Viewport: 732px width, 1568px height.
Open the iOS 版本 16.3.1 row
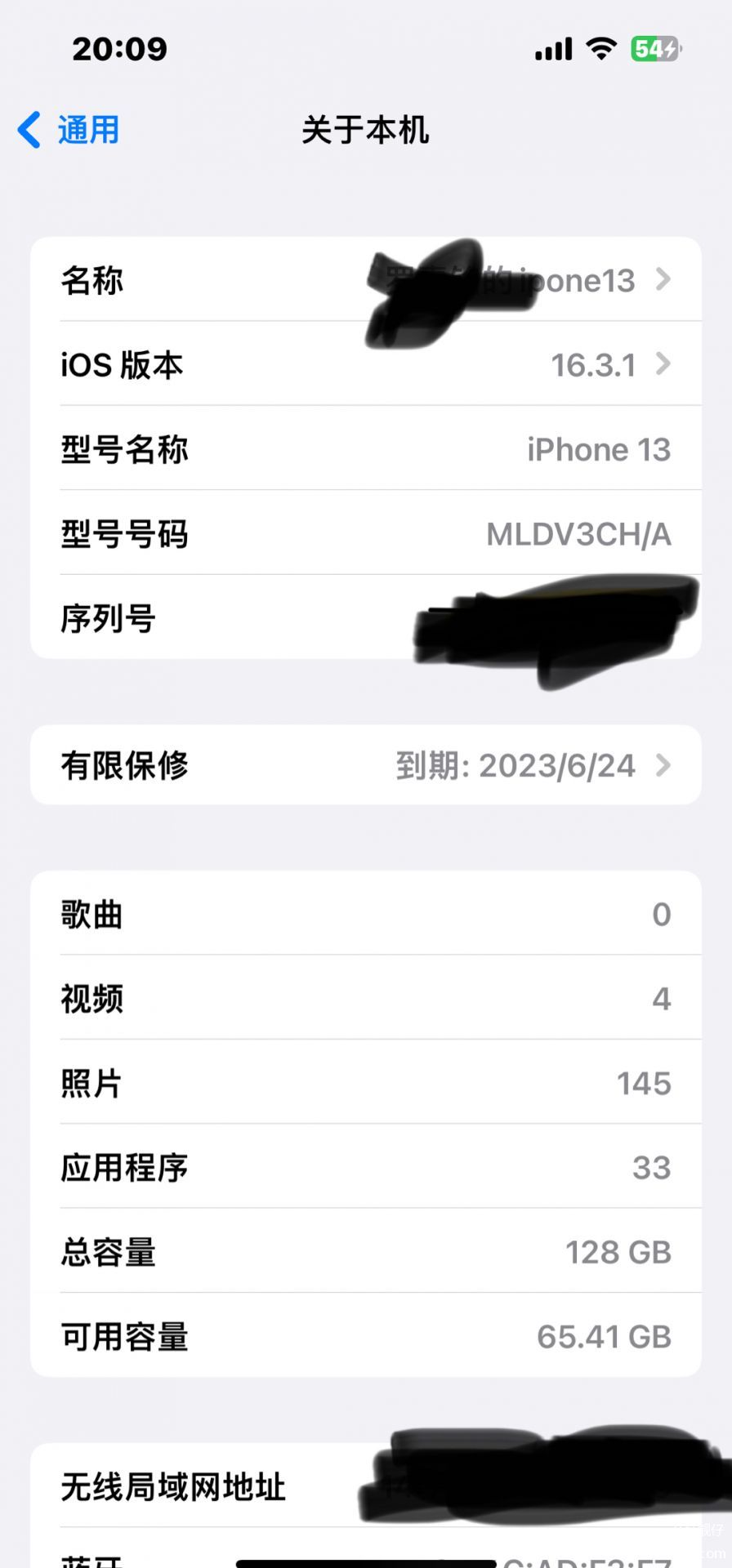[x=366, y=364]
